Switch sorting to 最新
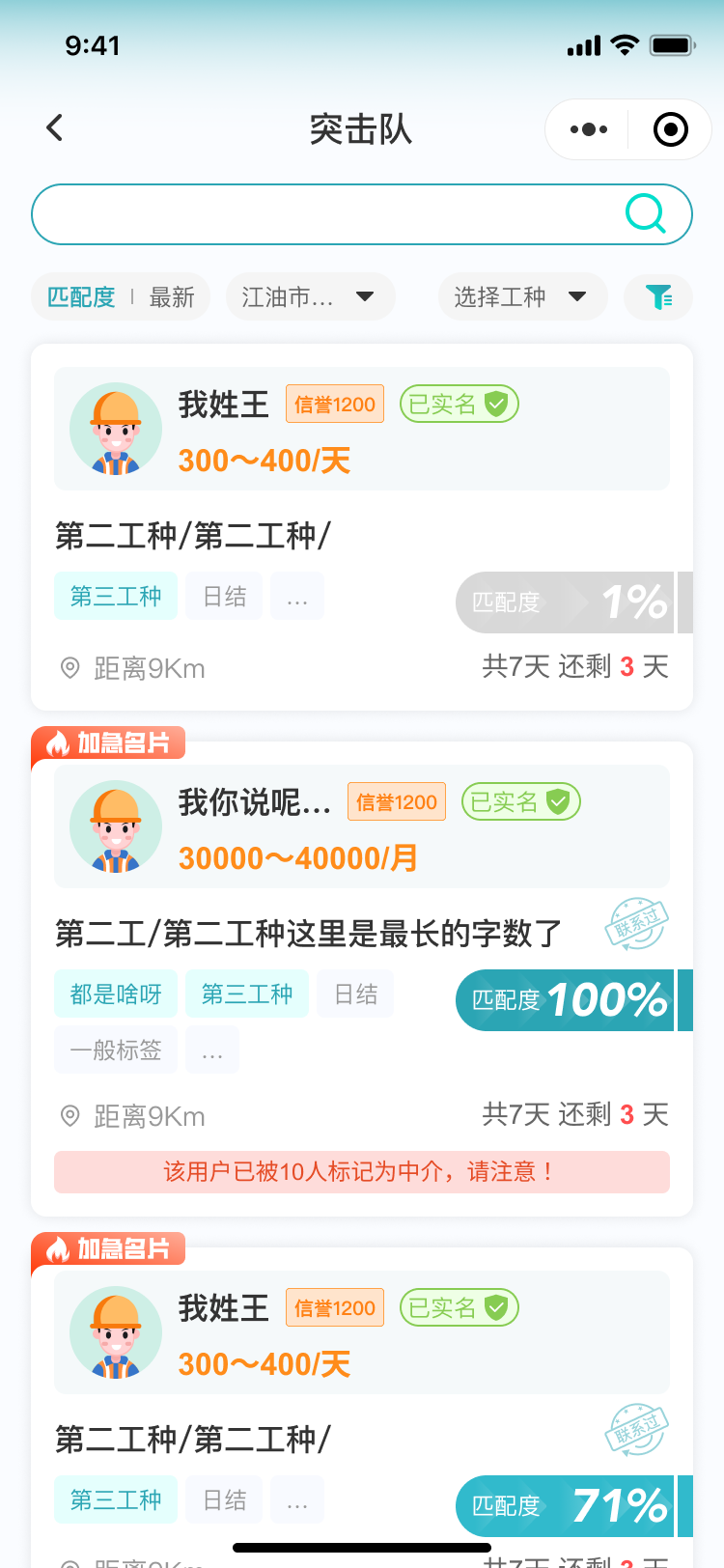Screen dimensions: 724x1568 (172, 297)
